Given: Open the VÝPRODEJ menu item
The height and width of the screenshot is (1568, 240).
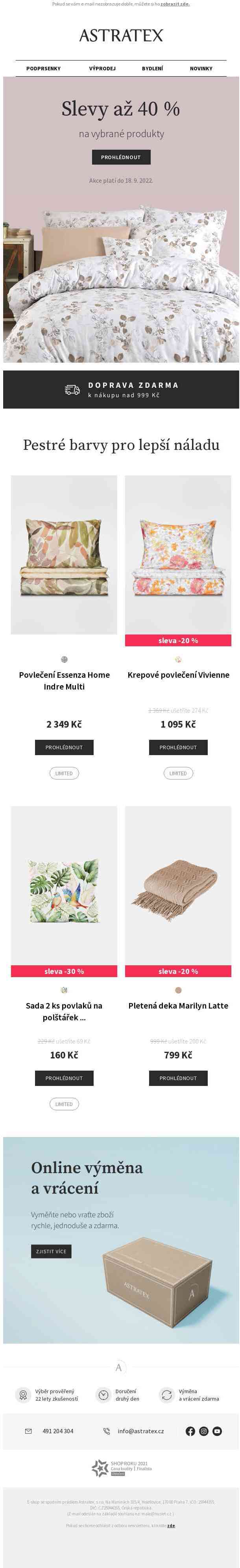Looking at the screenshot, I should (102, 69).
